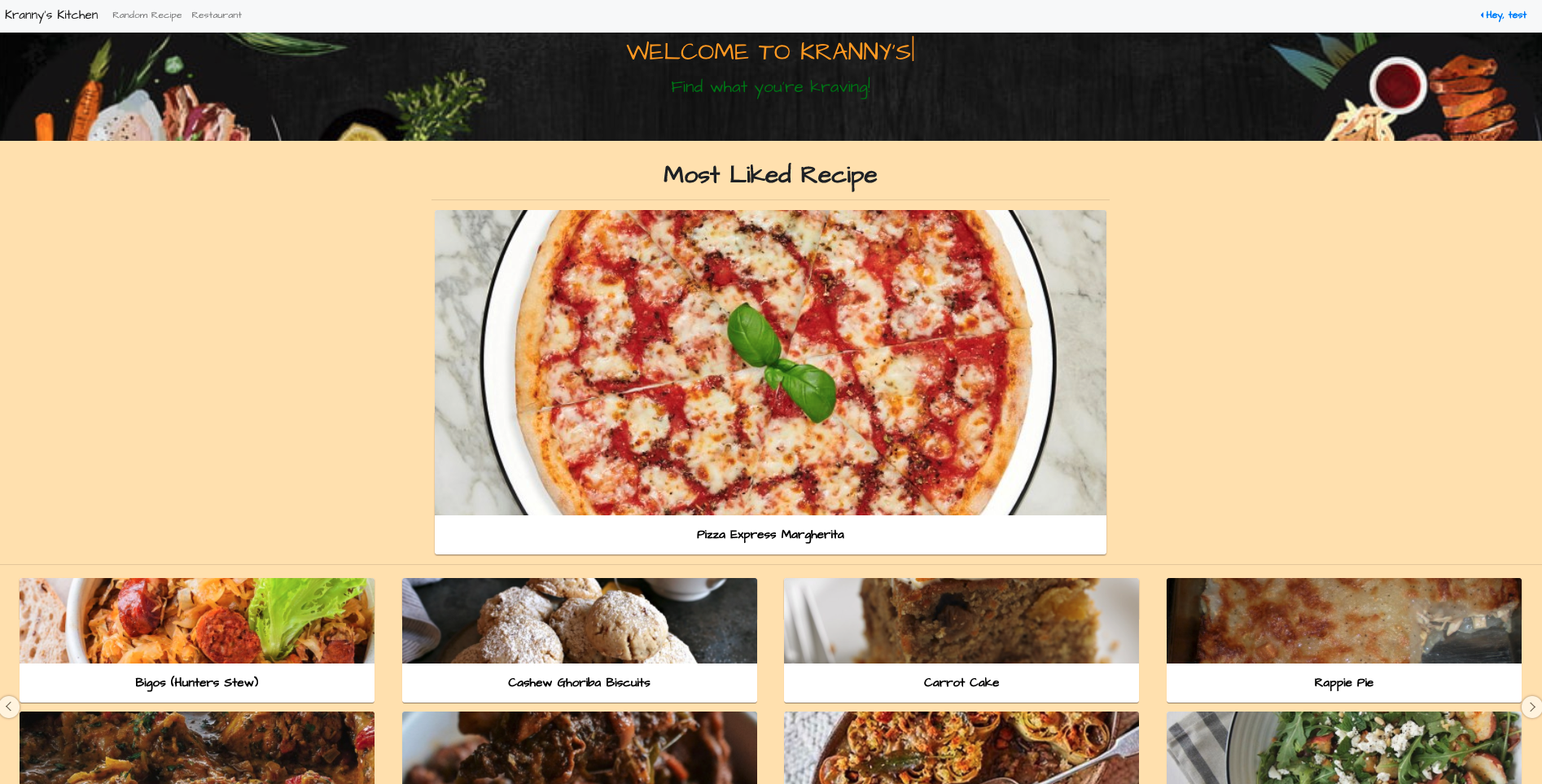Go to the Restaurant page
Viewport: 1542px width, 784px height.
pos(217,15)
